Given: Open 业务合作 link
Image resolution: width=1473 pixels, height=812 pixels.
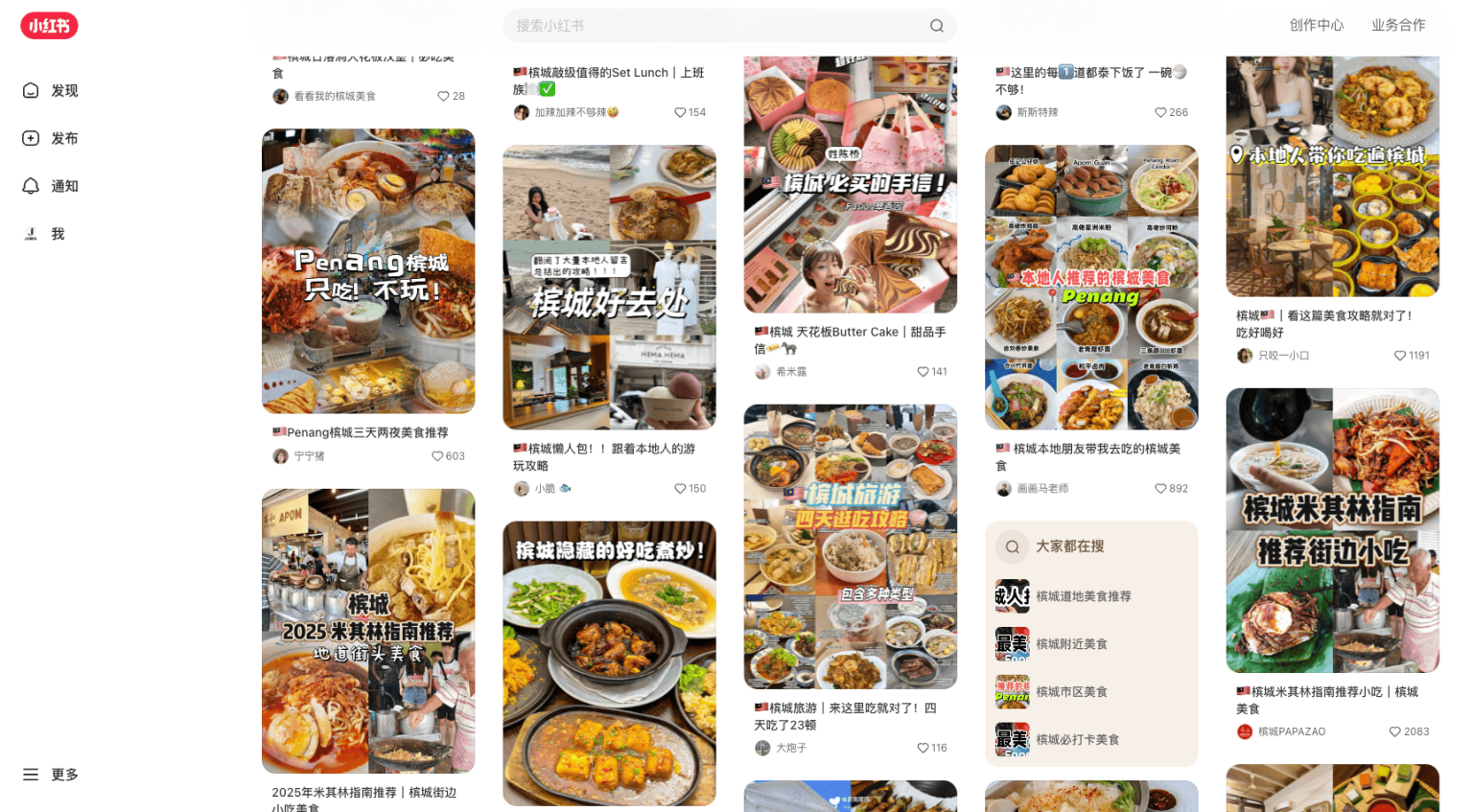Looking at the screenshot, I should point(1397,25).
